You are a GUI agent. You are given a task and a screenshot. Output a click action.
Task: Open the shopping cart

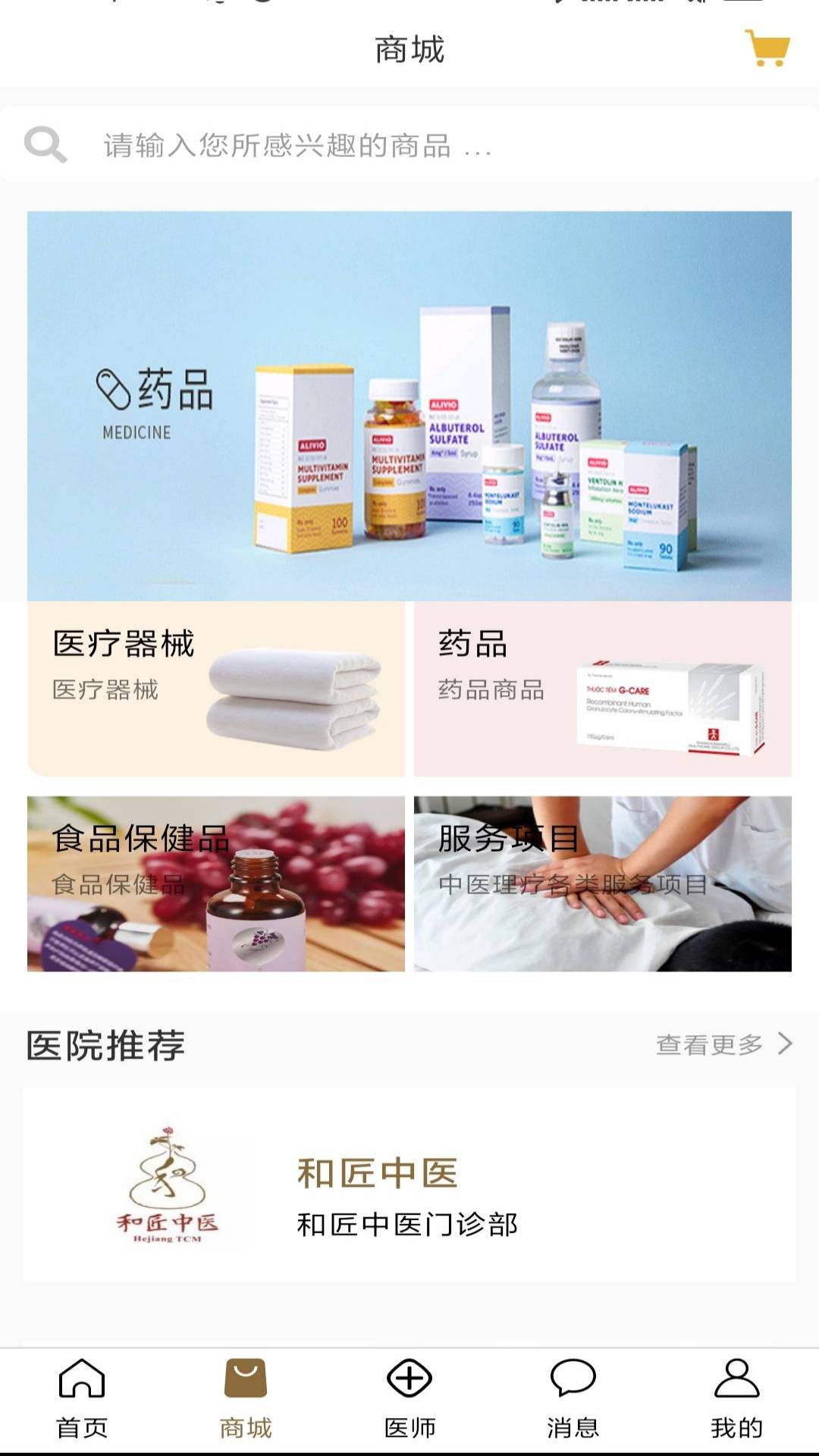(767, 49)
